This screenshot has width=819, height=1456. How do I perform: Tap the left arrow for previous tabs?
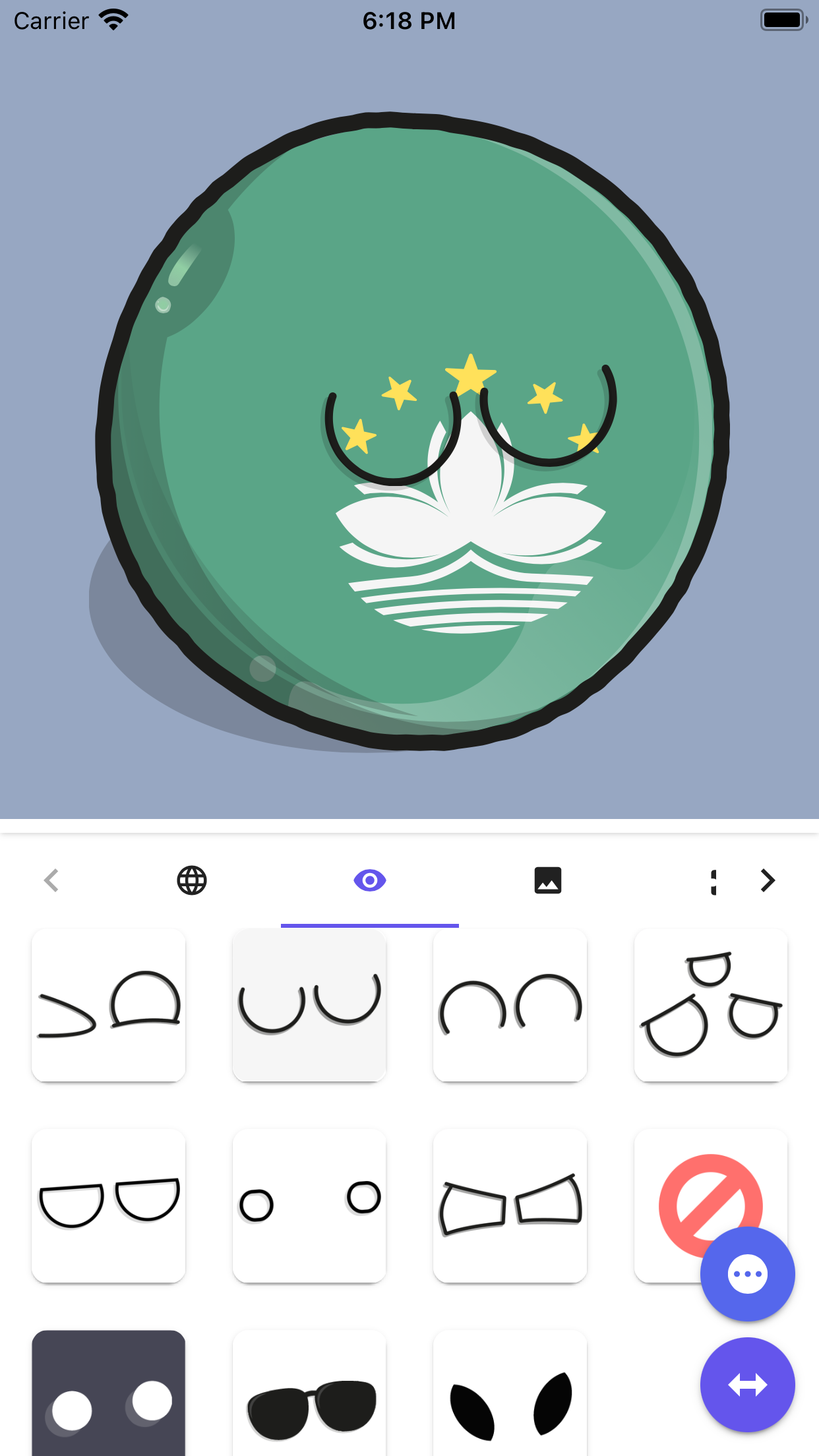pyautogui.click(x=51, y=880)
